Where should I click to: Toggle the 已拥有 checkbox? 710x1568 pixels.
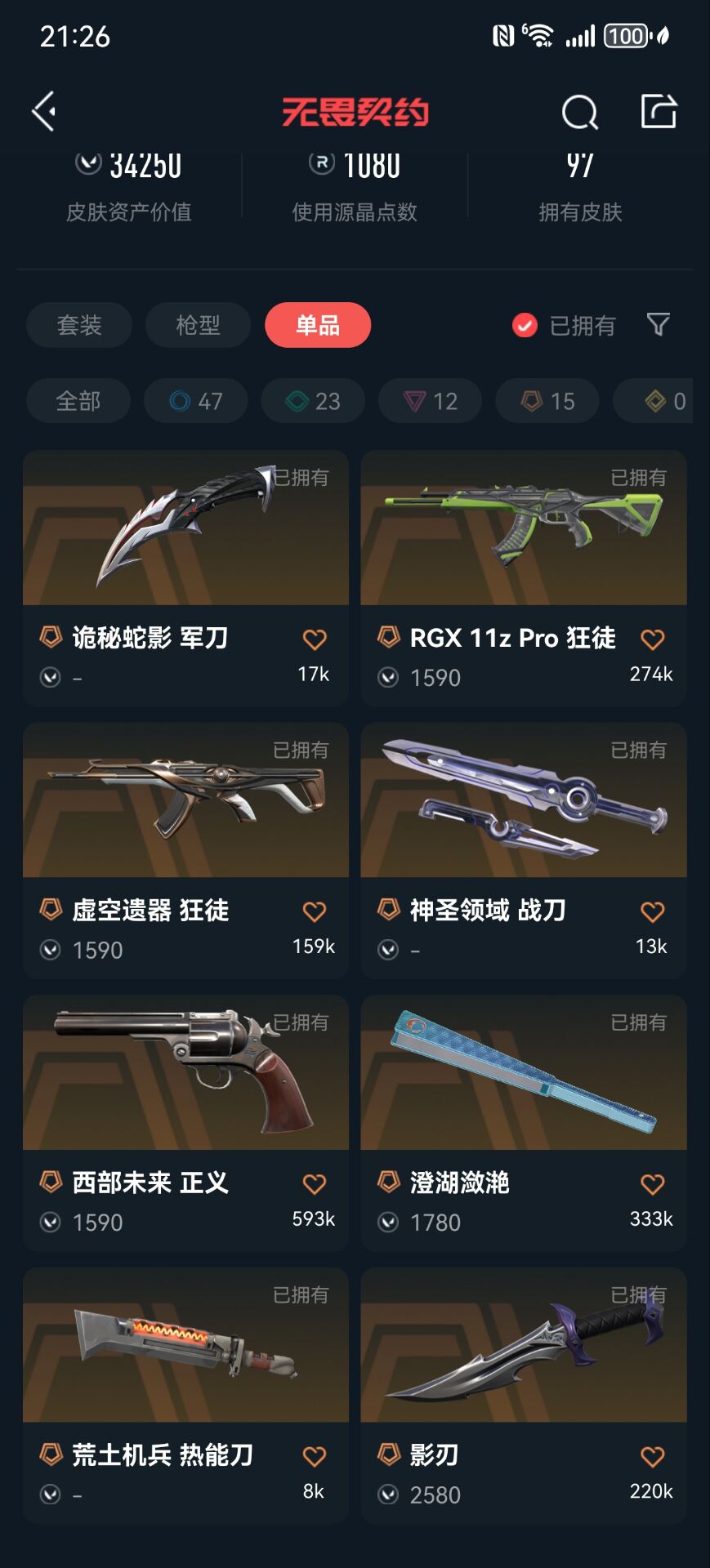[525, 326]
